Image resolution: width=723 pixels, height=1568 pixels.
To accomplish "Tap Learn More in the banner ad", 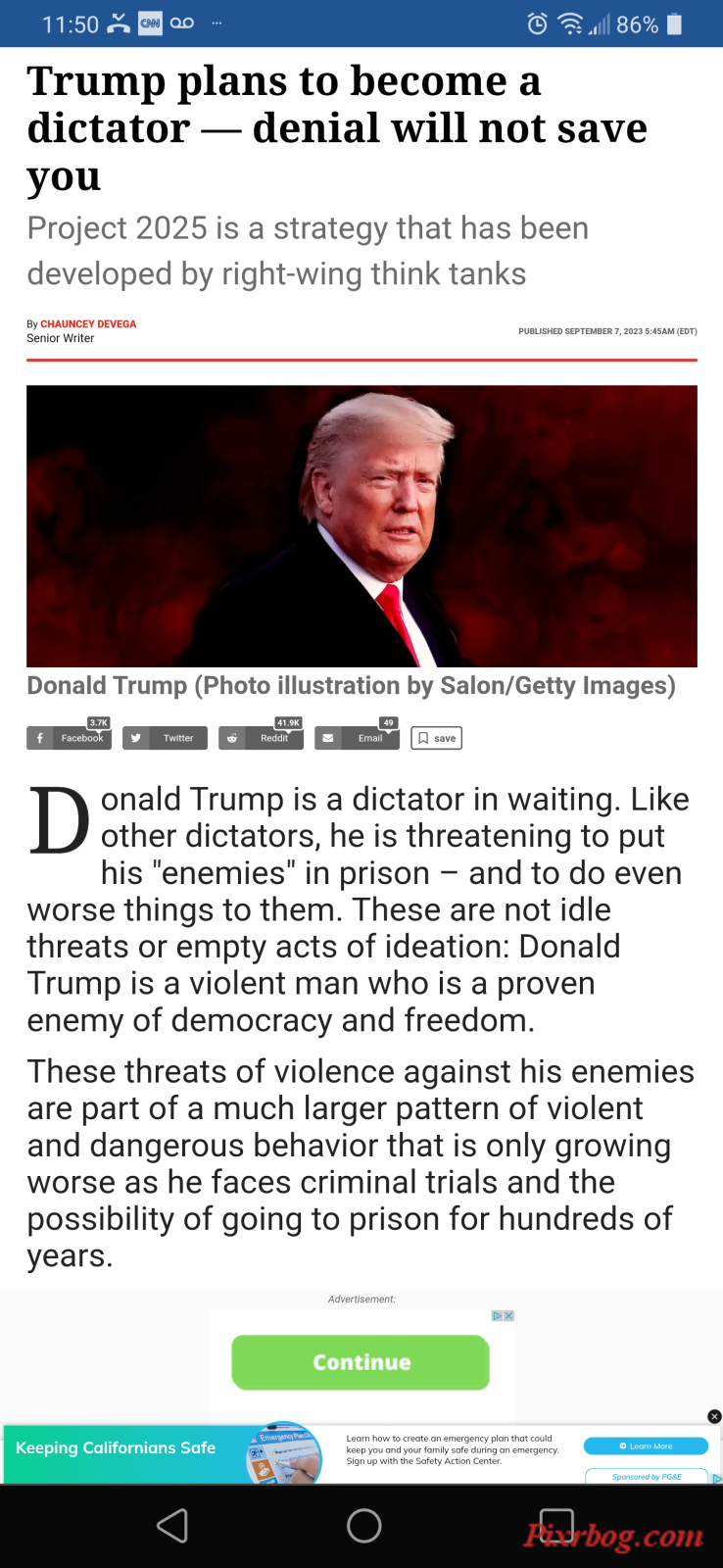I will pos(646,1445).
